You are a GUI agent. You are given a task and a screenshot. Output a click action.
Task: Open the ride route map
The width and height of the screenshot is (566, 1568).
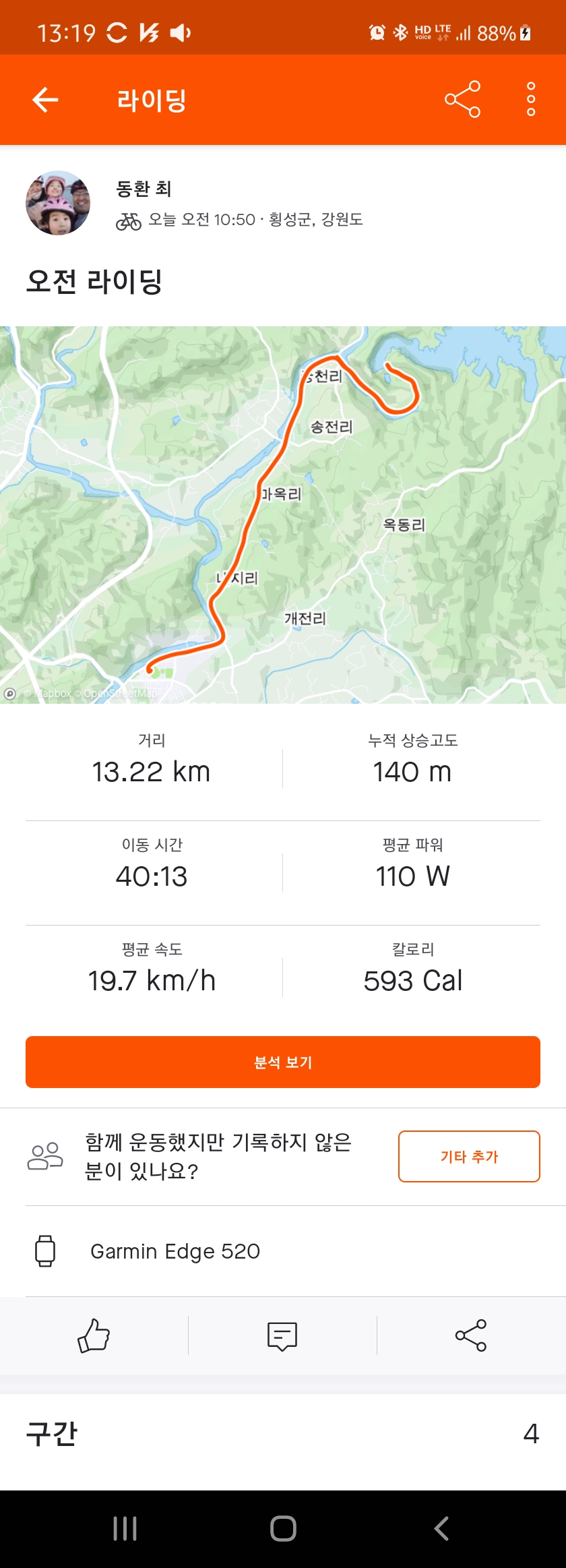coord(283,515)
